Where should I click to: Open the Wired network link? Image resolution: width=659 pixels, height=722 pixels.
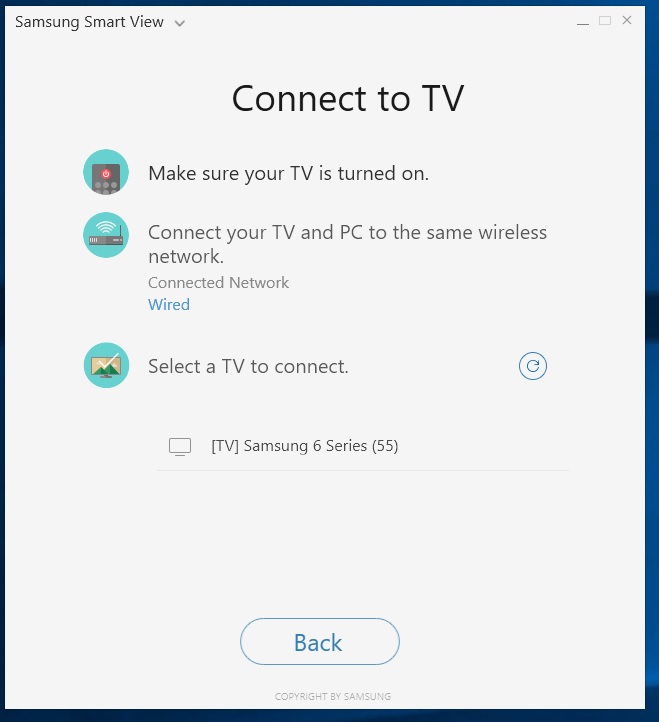tap(168, 305)
